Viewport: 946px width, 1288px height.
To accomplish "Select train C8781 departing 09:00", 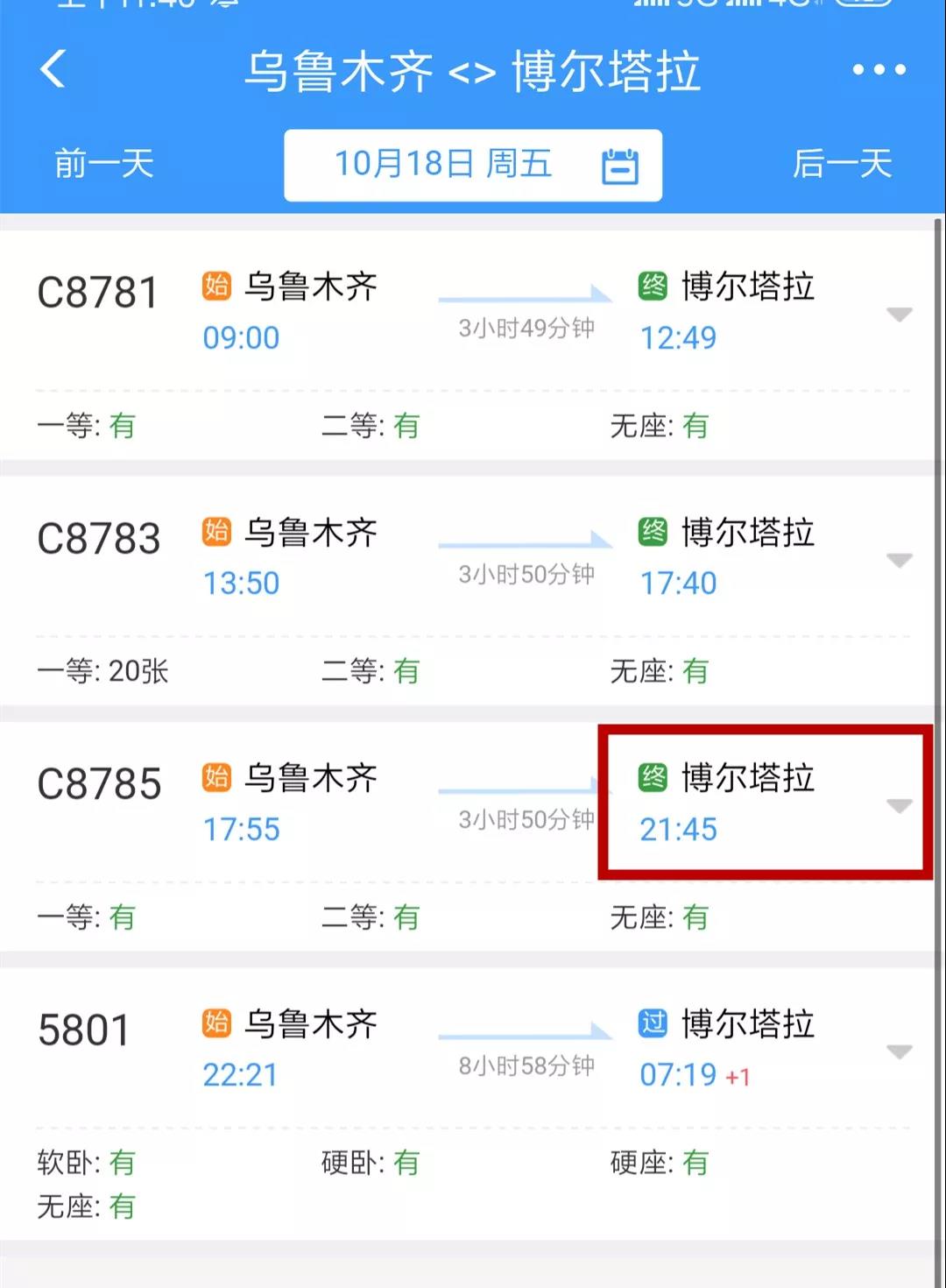I will tap(97, 294).
